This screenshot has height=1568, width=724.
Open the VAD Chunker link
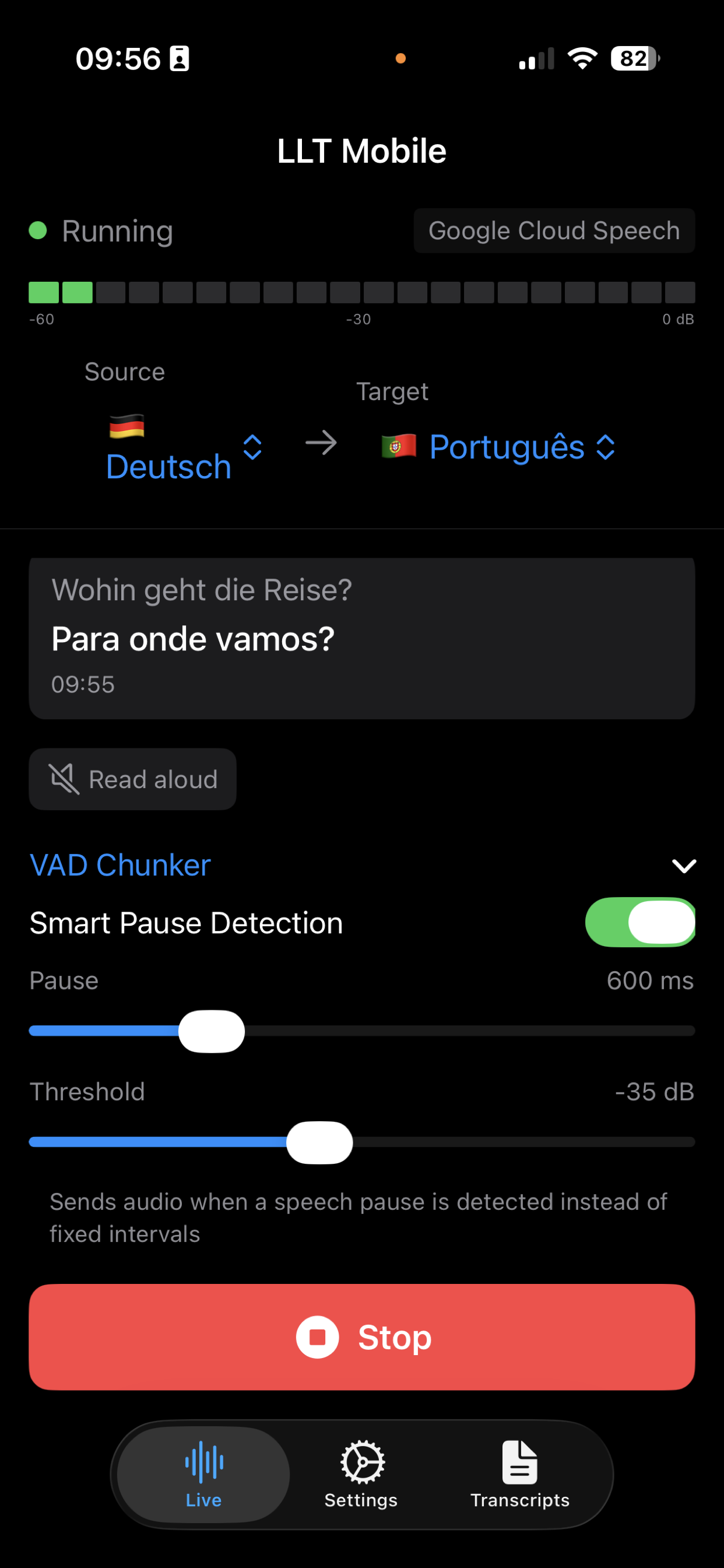tap(120, 864)
